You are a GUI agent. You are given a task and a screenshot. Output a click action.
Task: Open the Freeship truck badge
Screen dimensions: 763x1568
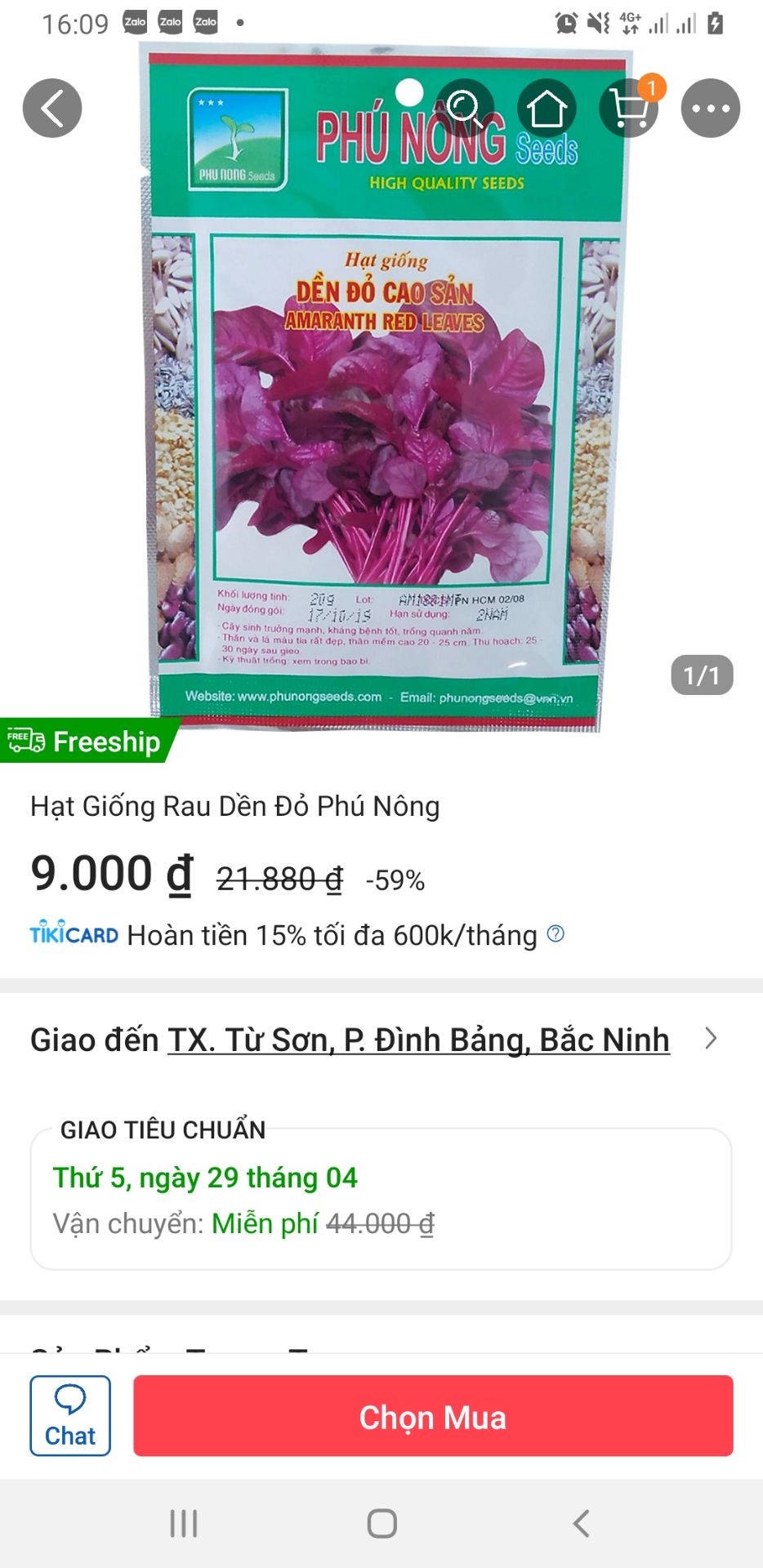[27, 742]
